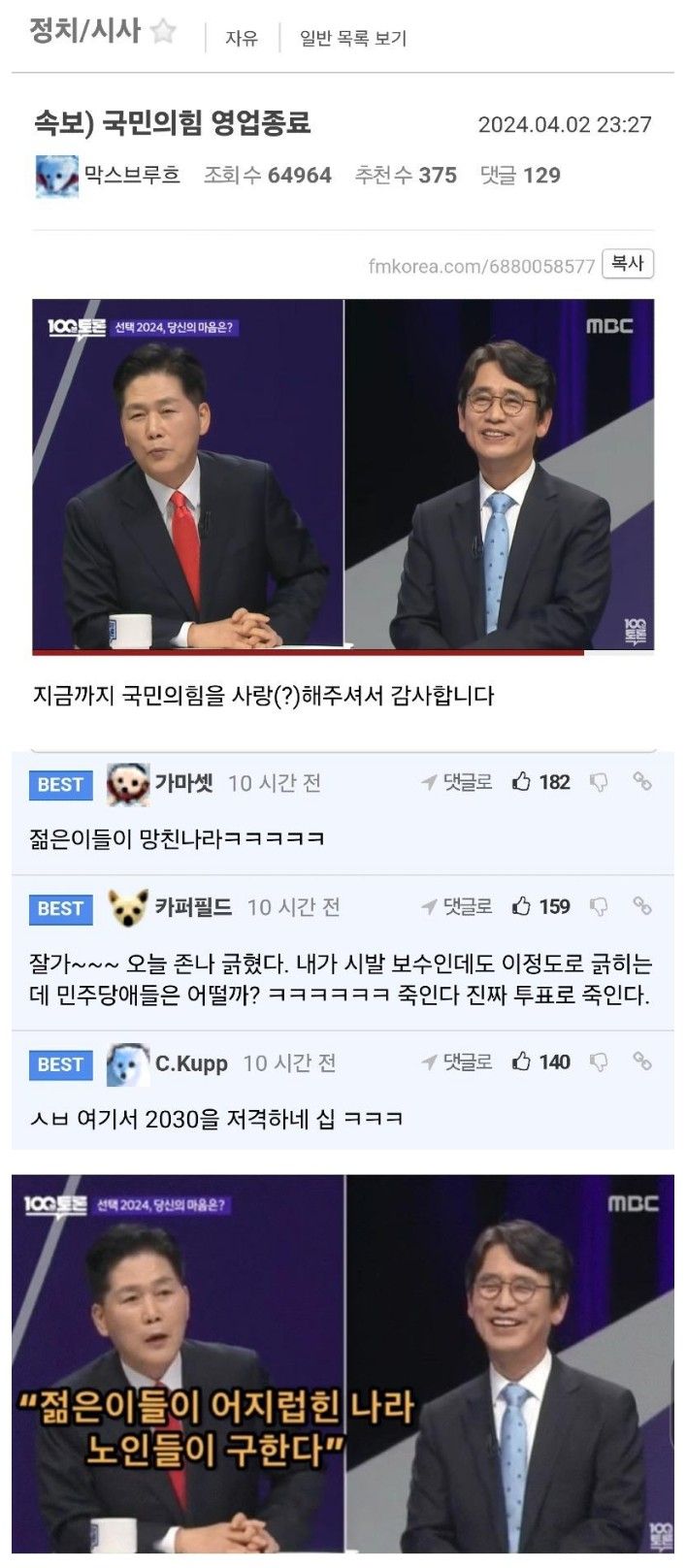The width and height of the screenshot is (687, 1568).
Task: Copy the link icon on 가마셋's comment
Action: [x=641, y=781]
